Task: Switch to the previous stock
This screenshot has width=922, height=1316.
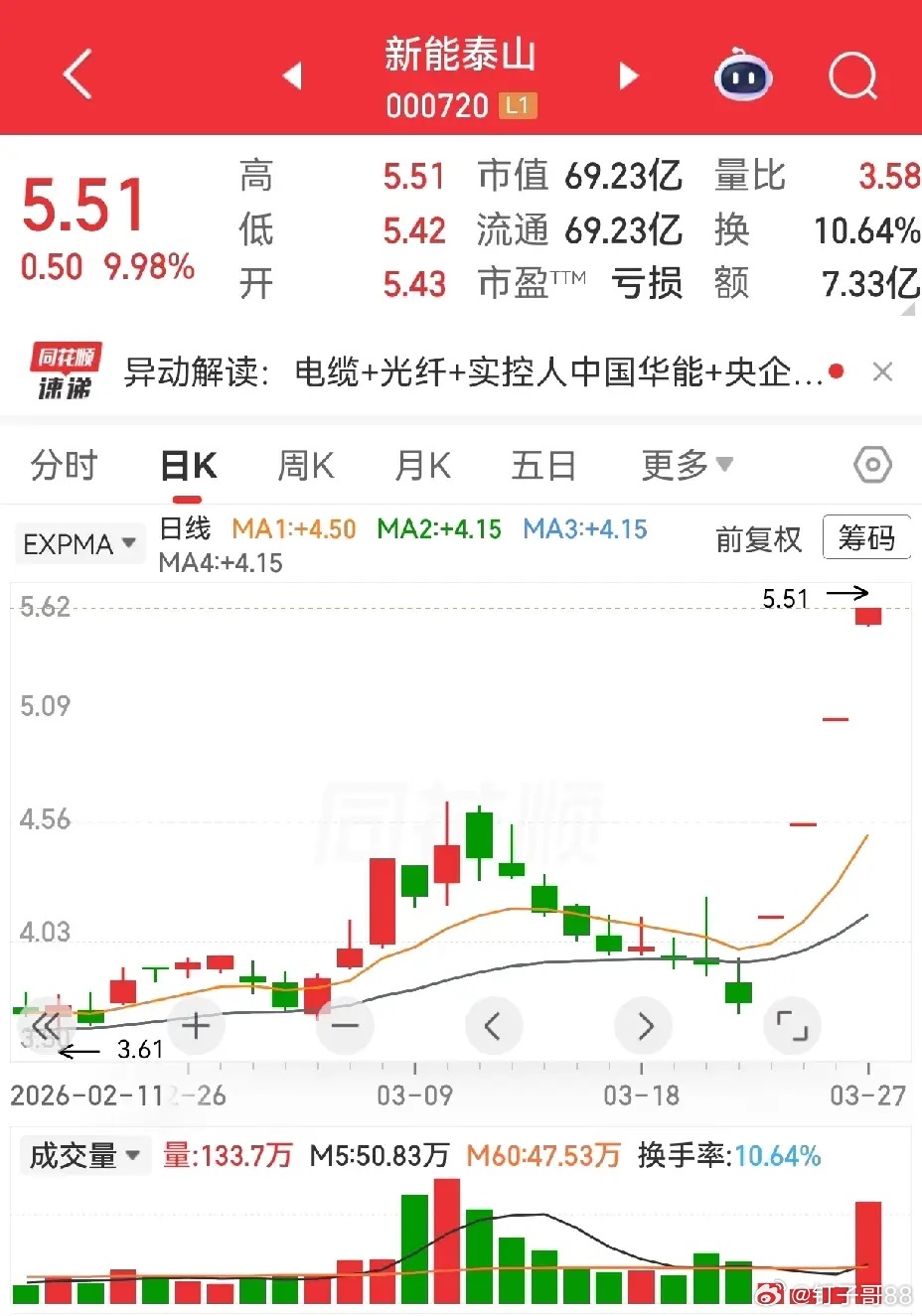Action: [x=292, y=75]
